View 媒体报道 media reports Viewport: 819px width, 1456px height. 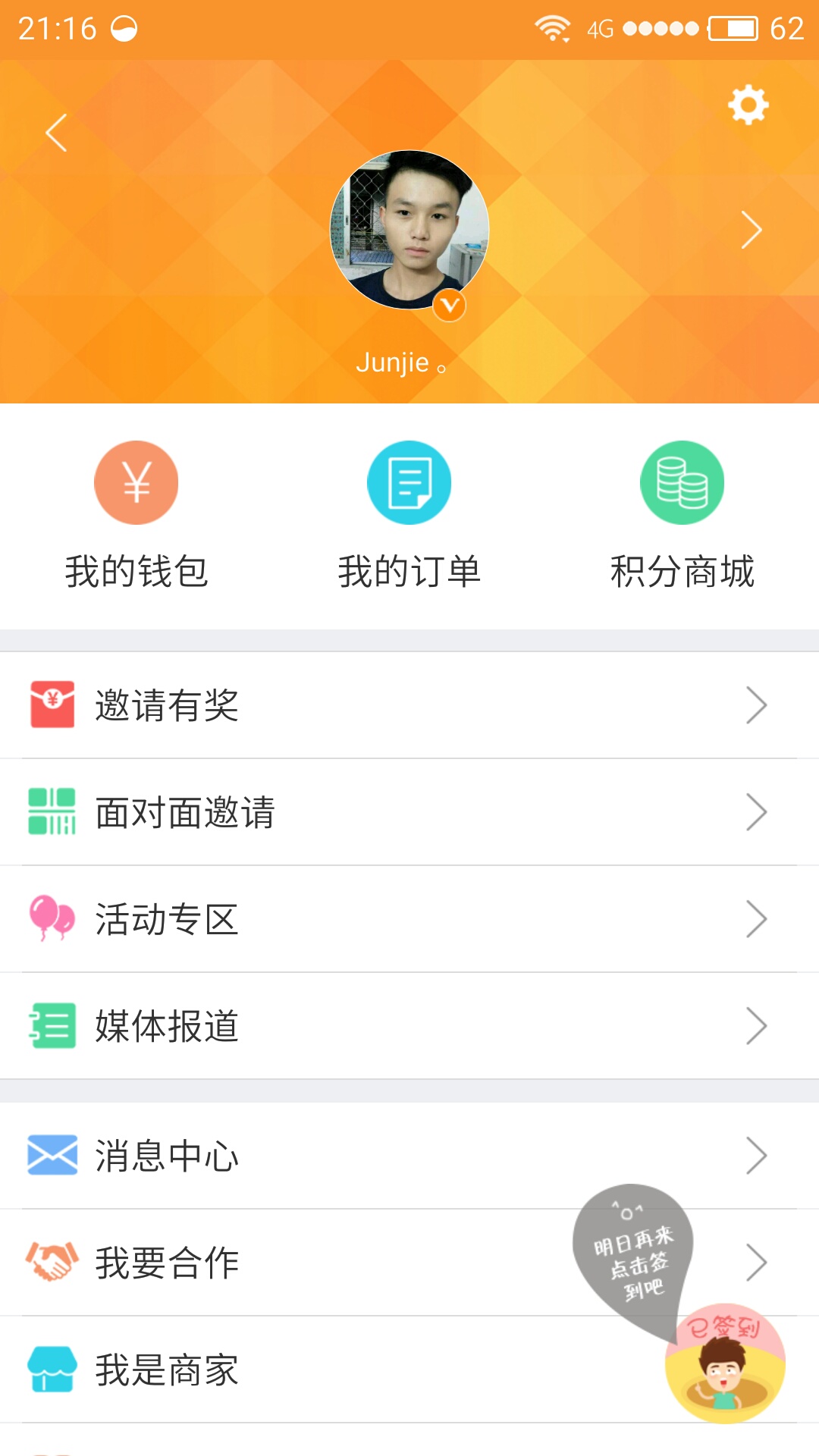(x=409, y=1026)
